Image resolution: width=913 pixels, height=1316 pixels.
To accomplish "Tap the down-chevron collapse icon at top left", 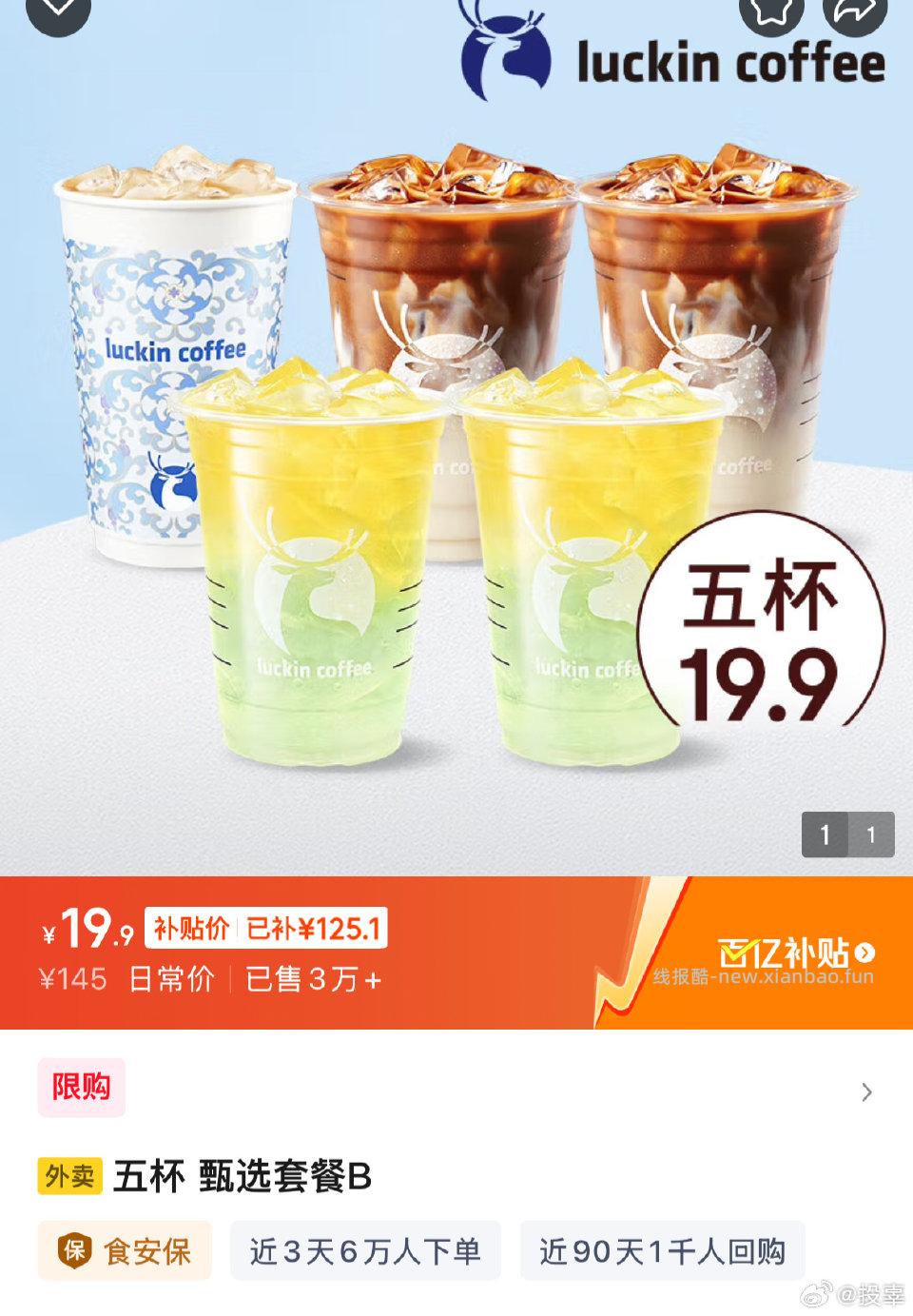I will click(x=59, y=13).
